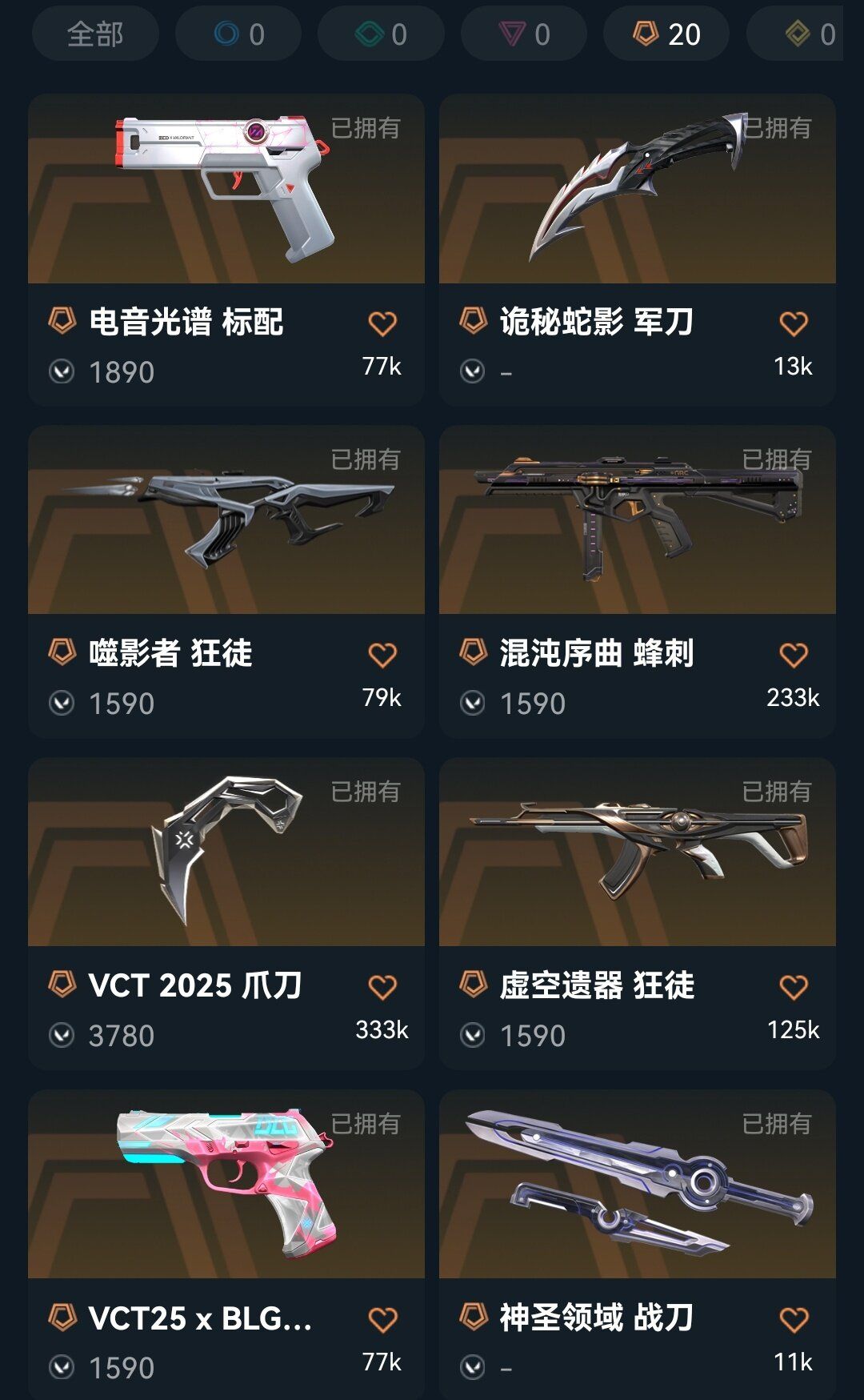This screenshot has height=1400, width=864.
Task: Open the VCT25 x BLG pistol card
Action: coord(226,1185)
